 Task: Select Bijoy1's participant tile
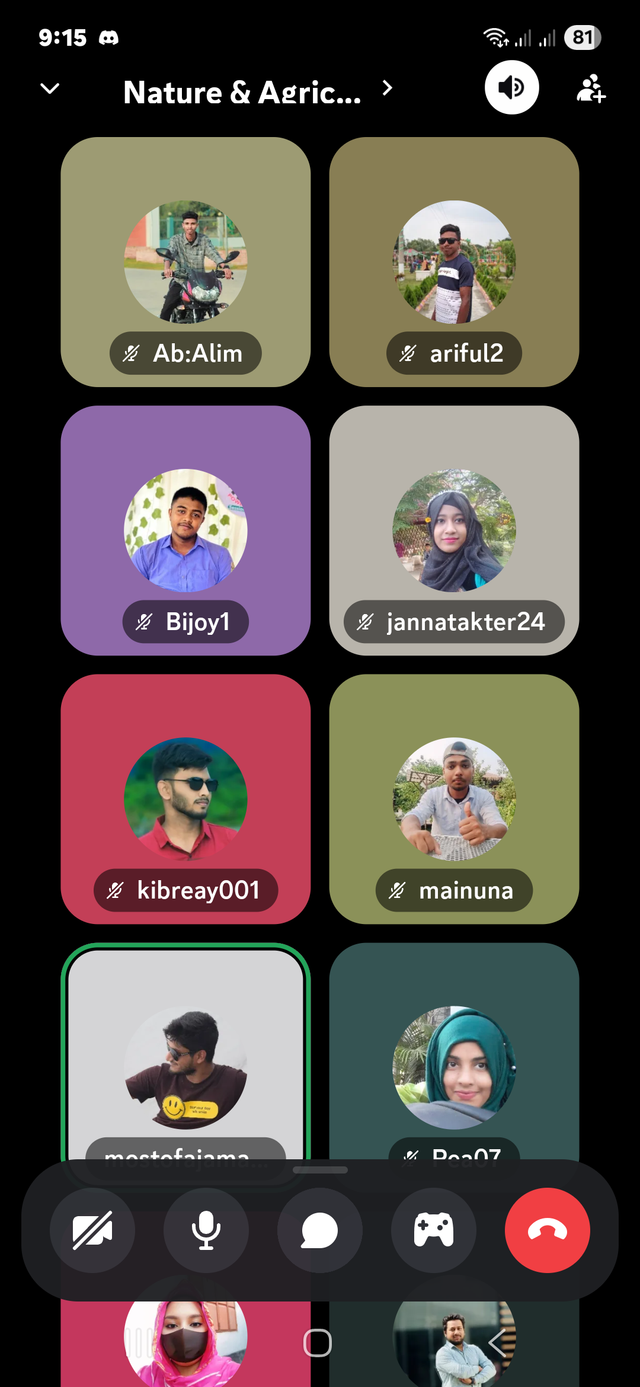(x=185, y=530)
